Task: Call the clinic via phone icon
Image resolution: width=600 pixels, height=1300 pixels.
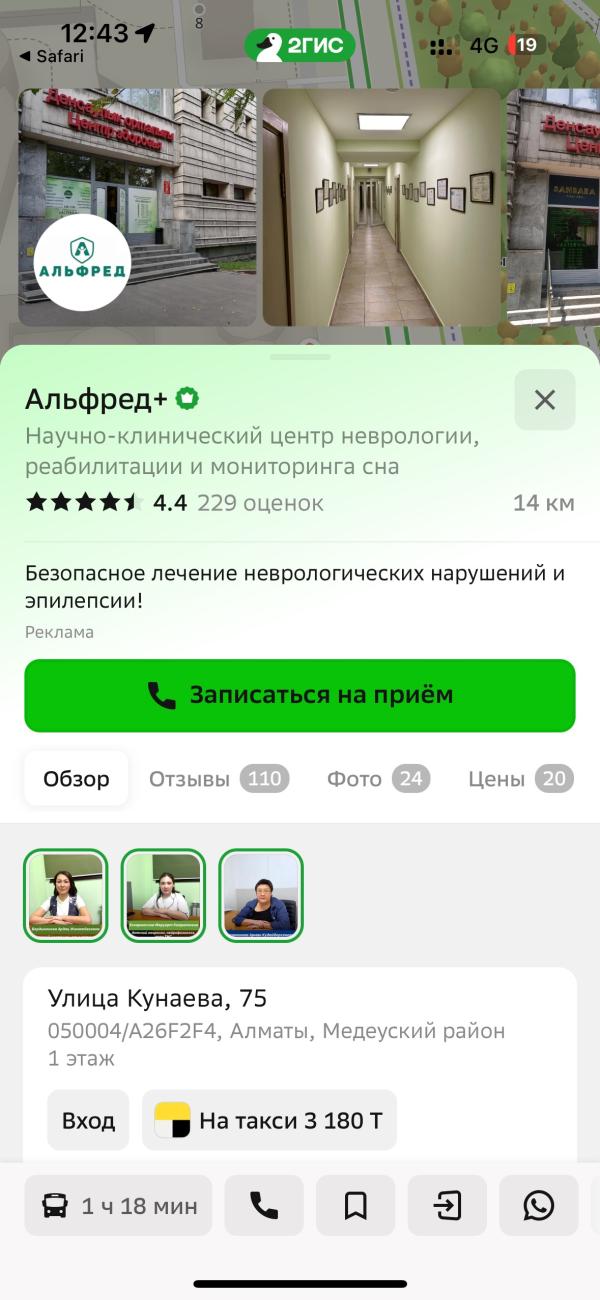Action: [264, 1206]
